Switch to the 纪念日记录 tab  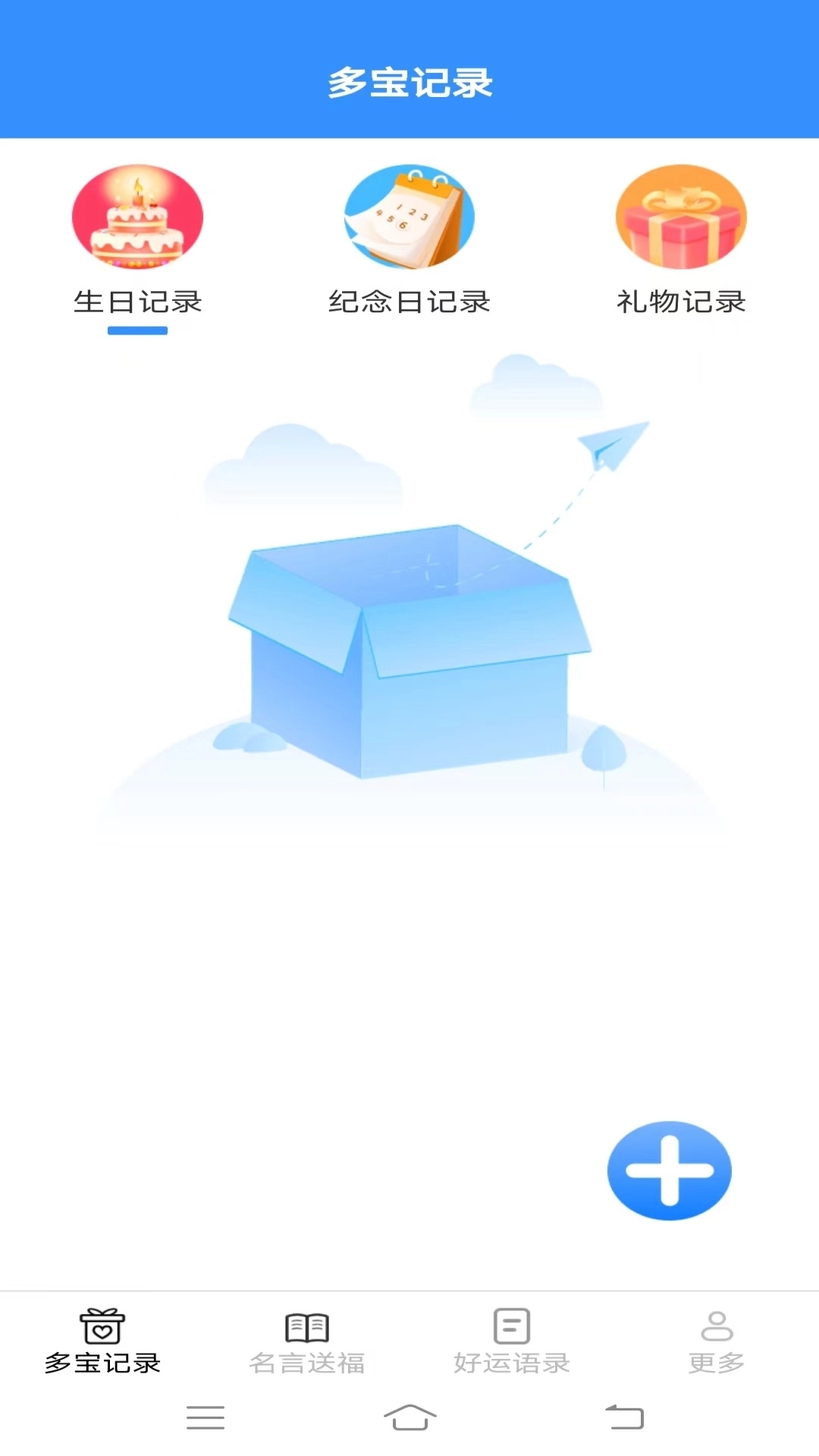tap(409, 243)
